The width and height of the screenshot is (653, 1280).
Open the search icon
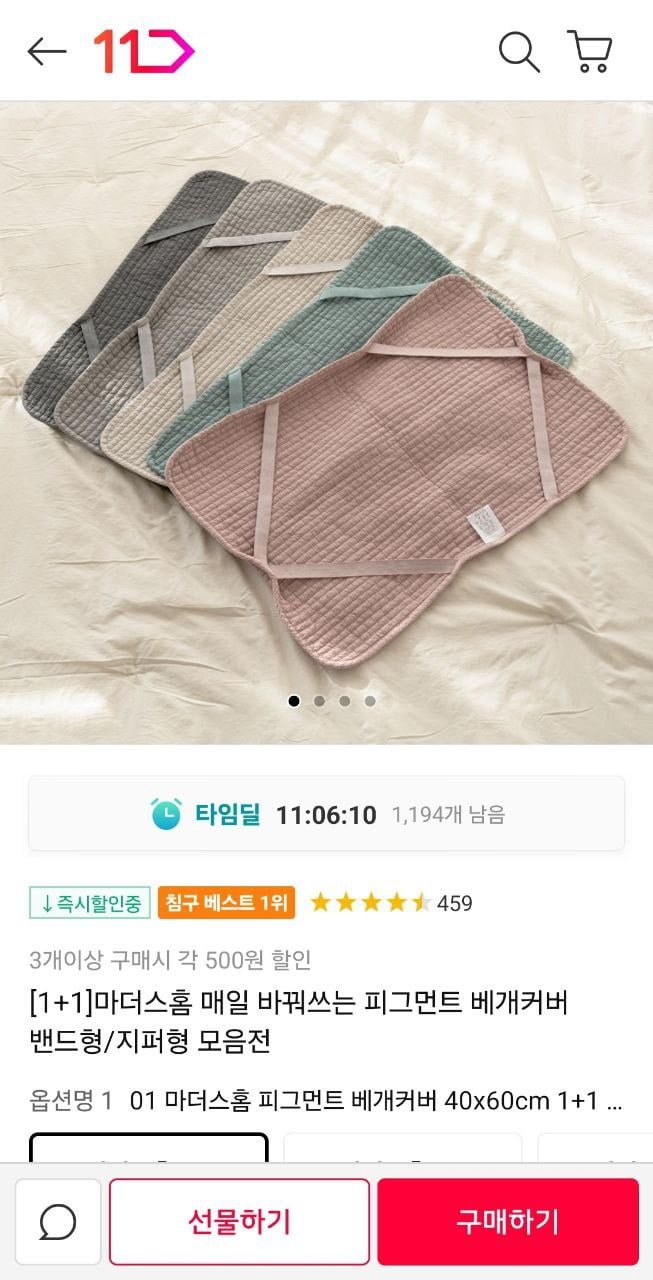pyautogui.click(x=519, y=51)
